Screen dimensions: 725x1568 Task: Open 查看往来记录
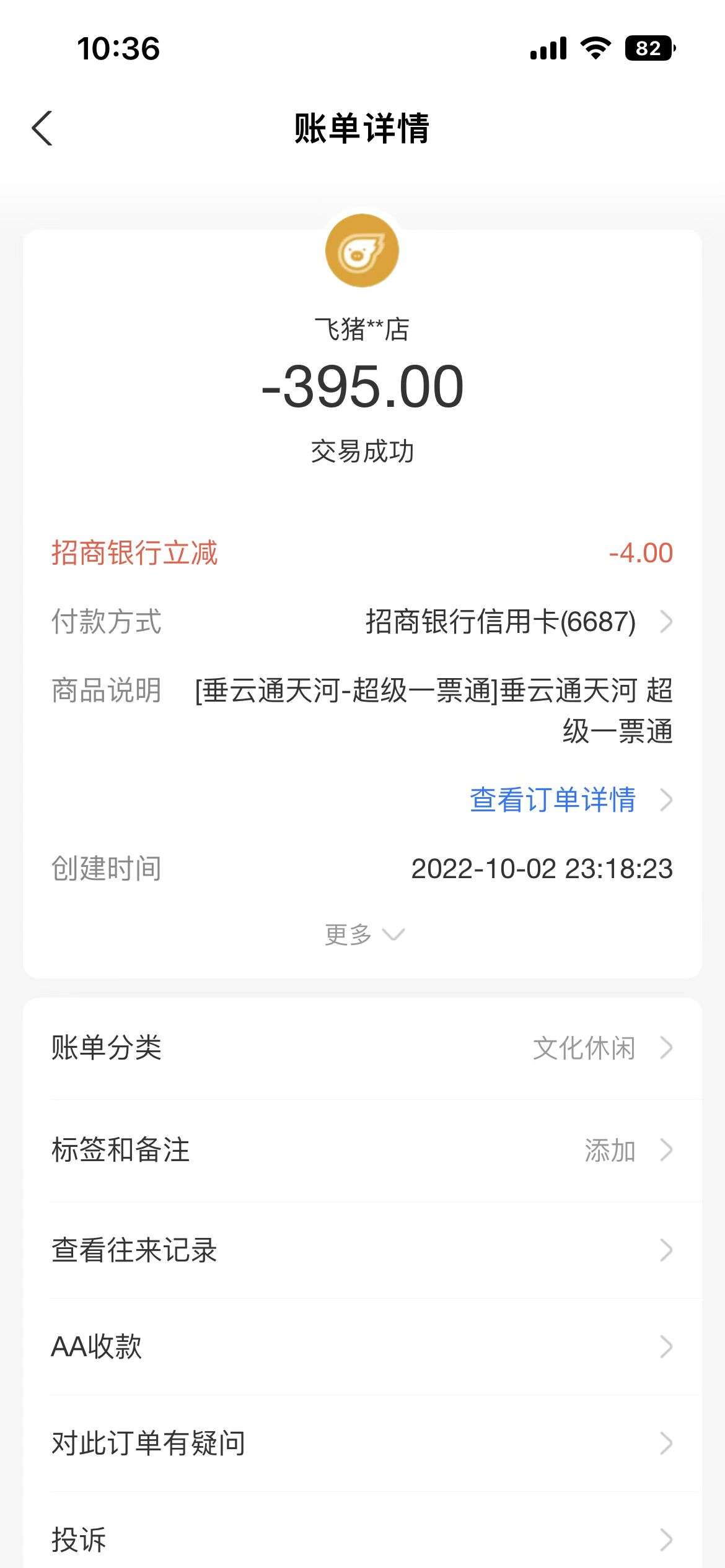pyautogui.click(x=362, y=1250)
